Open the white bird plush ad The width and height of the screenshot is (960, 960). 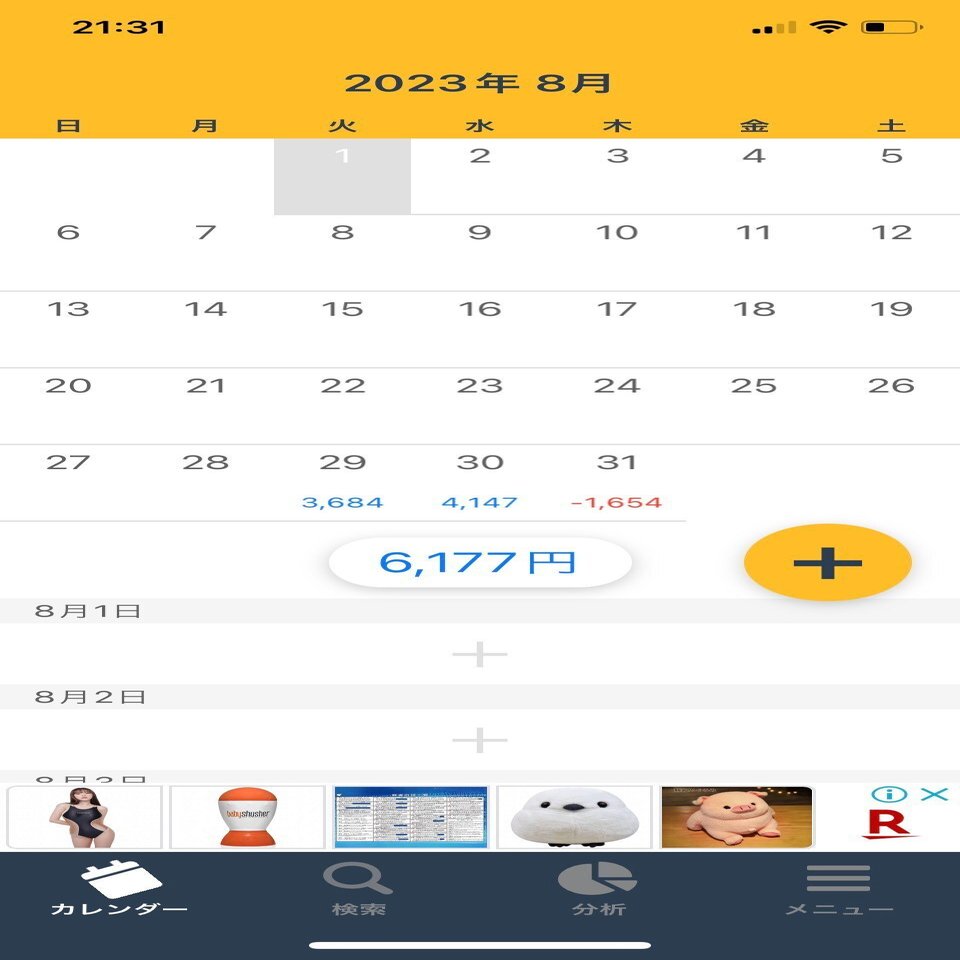point(574,817)
